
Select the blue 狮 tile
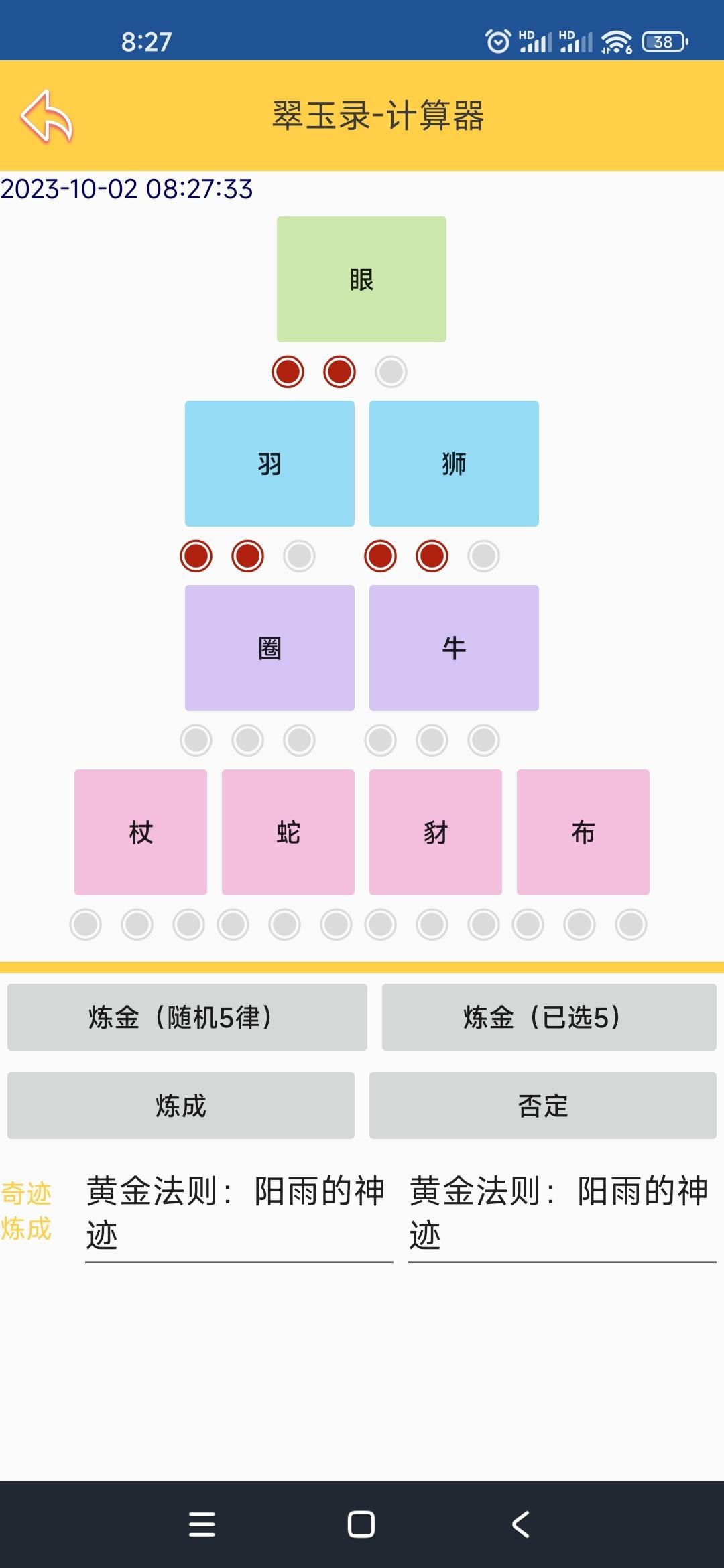pyautogui.click(x=454, y=464)
